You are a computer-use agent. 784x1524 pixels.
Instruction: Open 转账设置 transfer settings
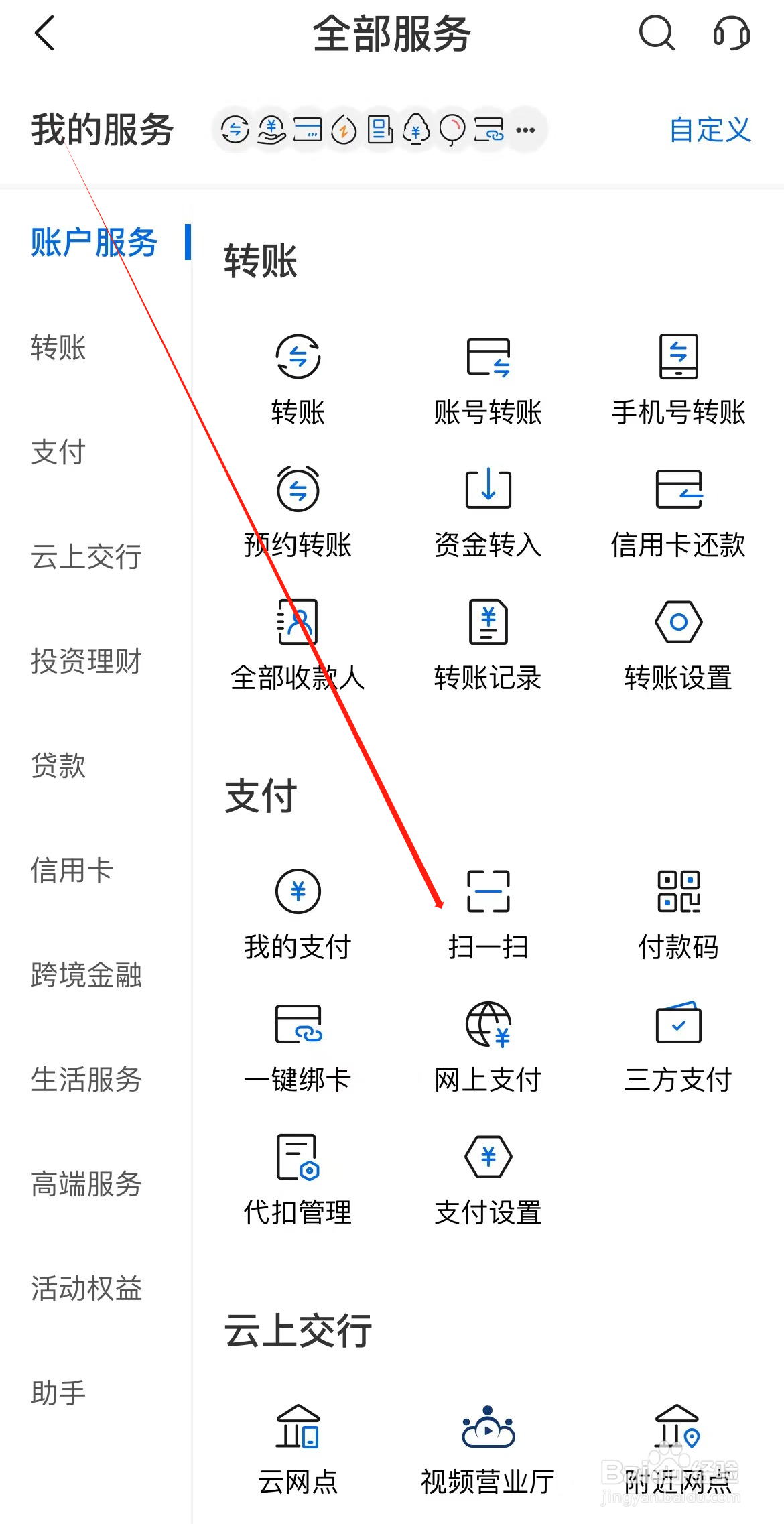(677, 640)
